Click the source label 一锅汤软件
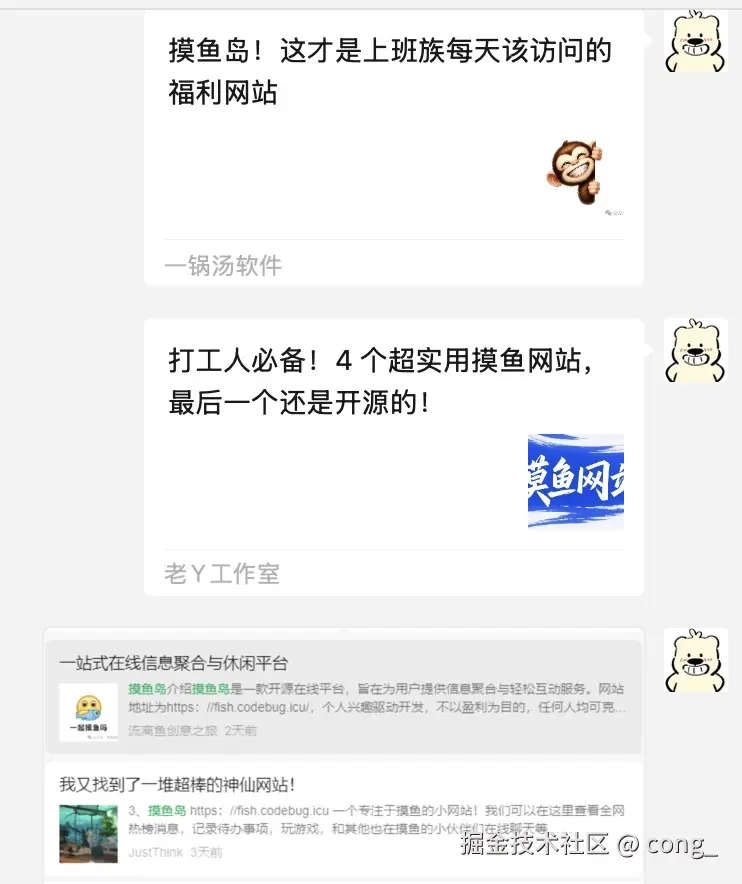742x884 pixels. coord(222,267)
